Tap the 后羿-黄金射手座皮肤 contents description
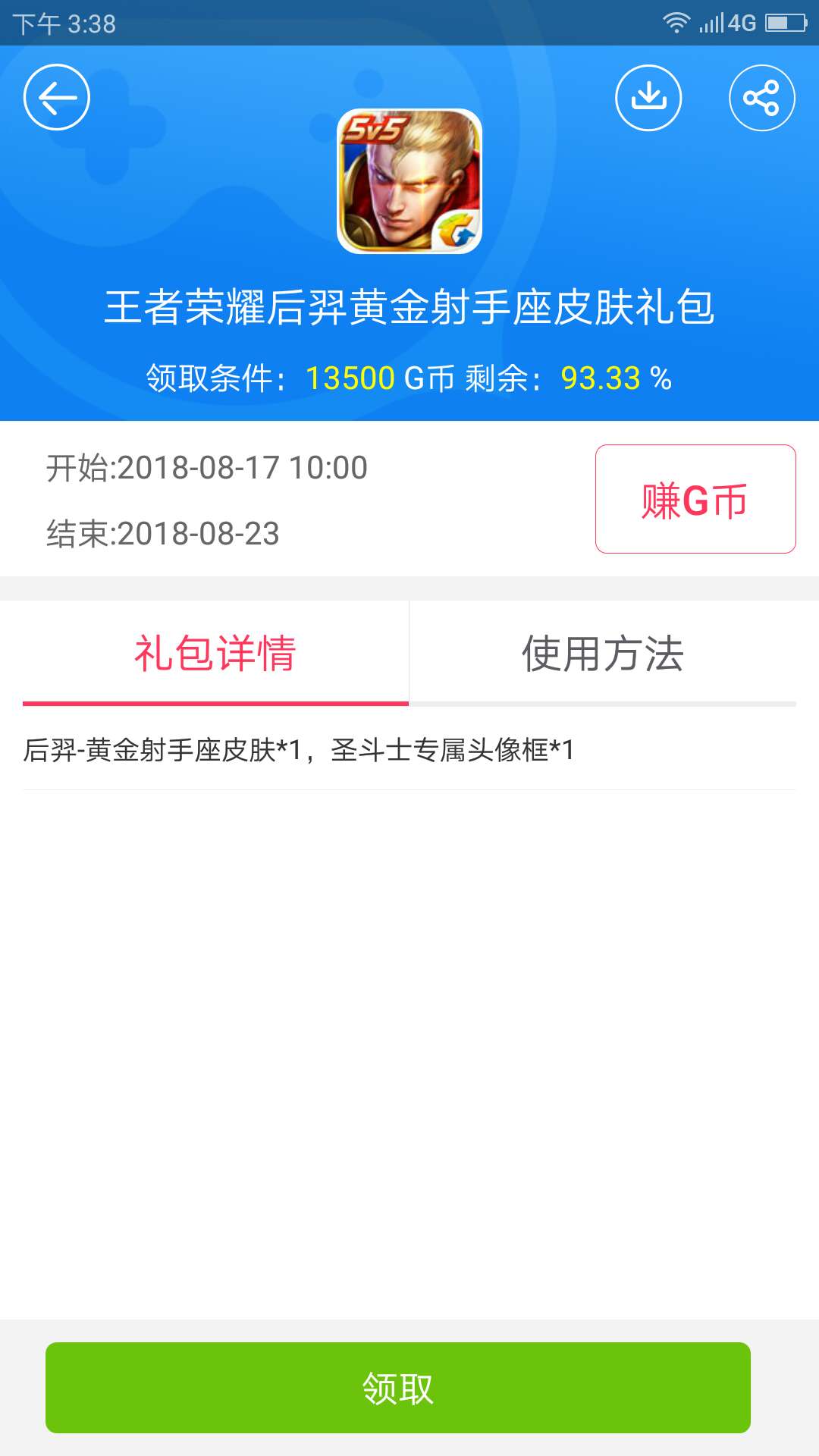The width and height of the screenshot is (819, 1456). click(x=300, y=751)
